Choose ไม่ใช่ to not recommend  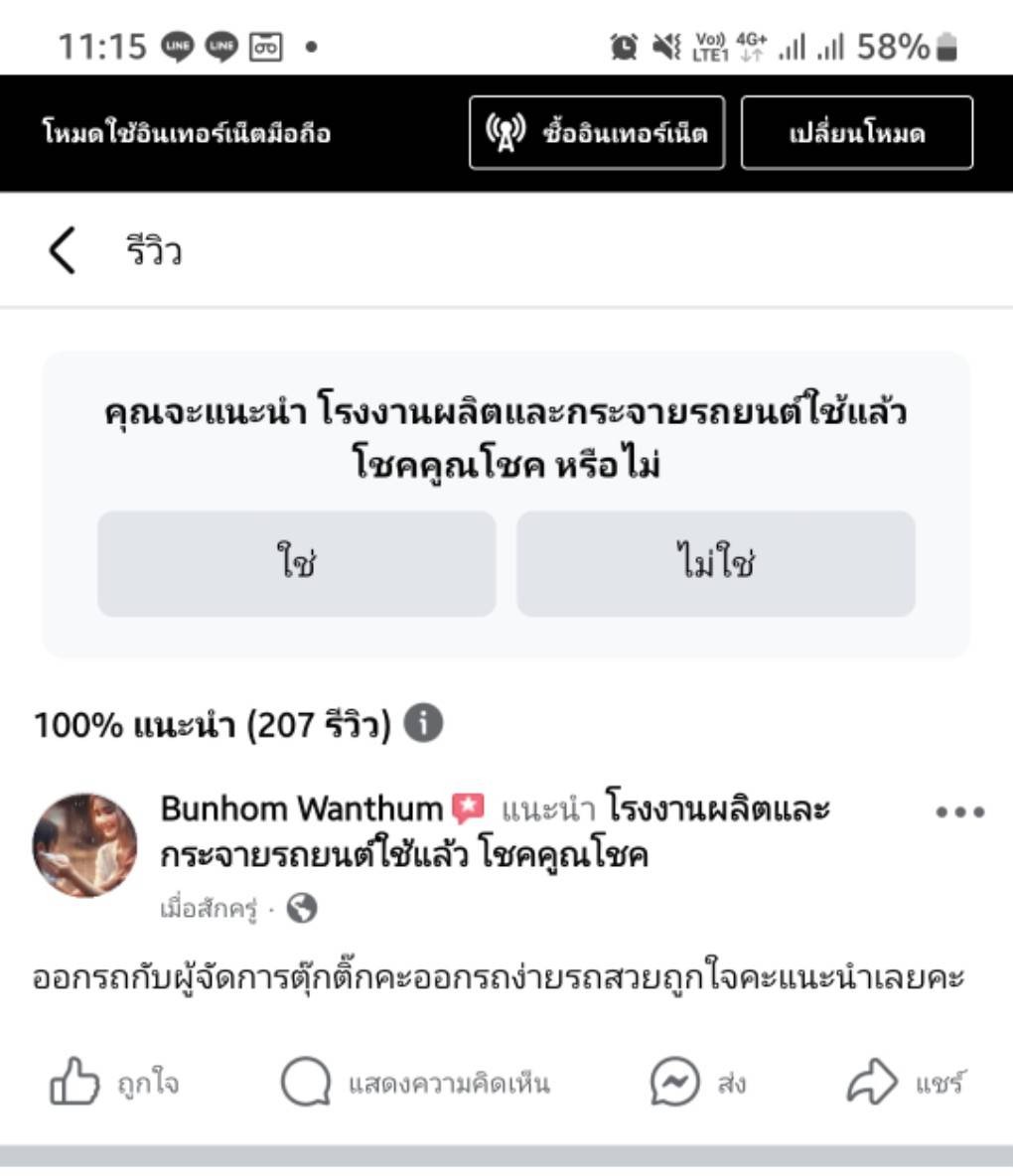(x=715, y=564)
